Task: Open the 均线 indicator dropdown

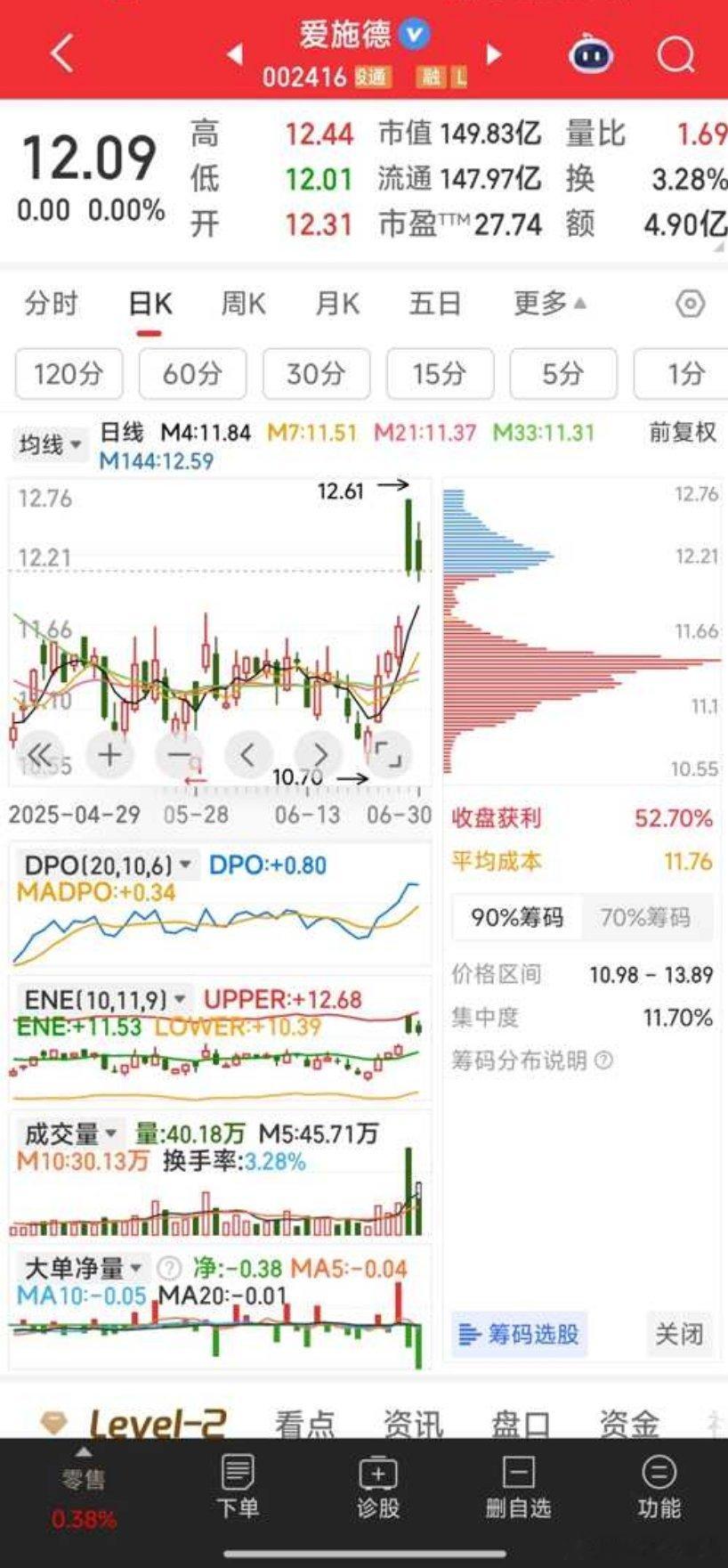Action: (51, 443)
